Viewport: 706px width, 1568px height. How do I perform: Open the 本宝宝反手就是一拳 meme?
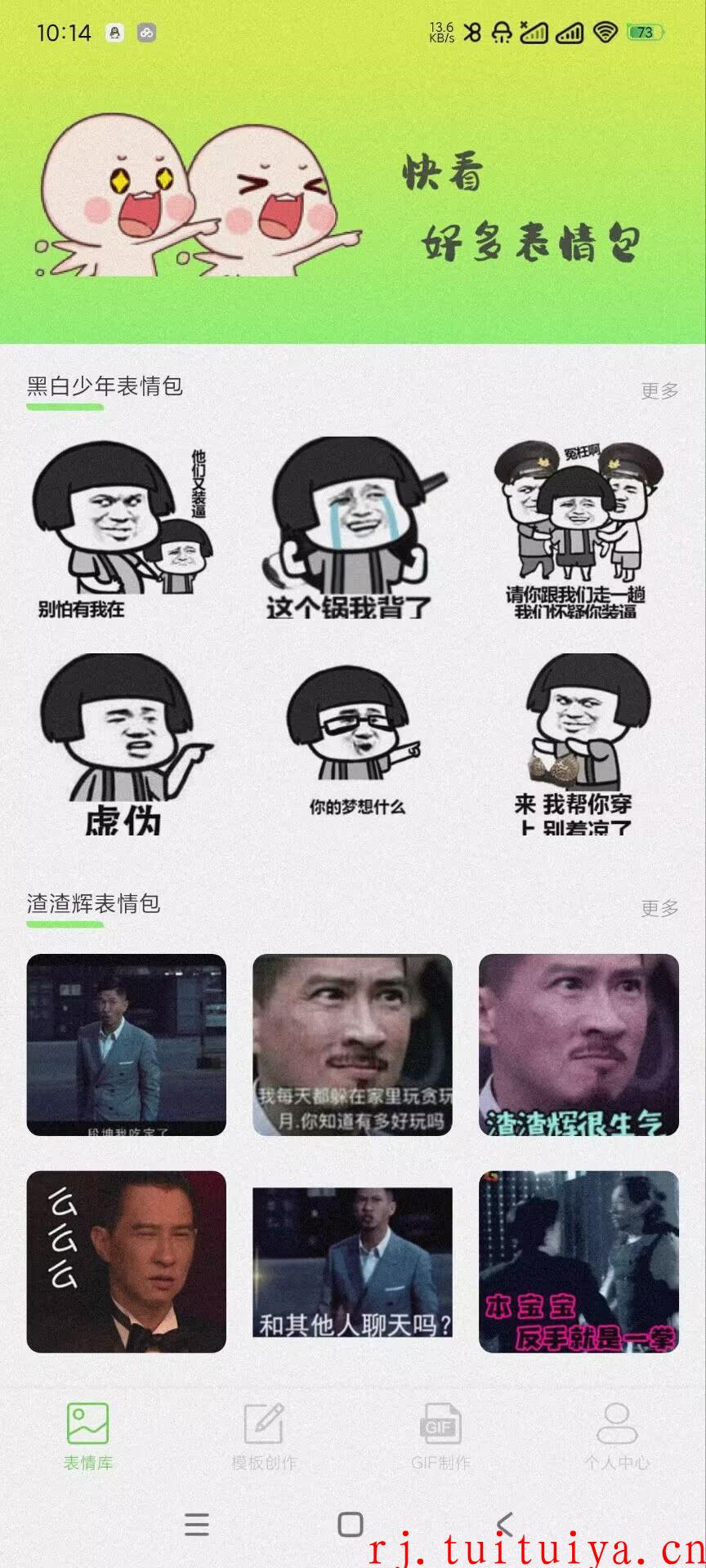pos(579,1262)
